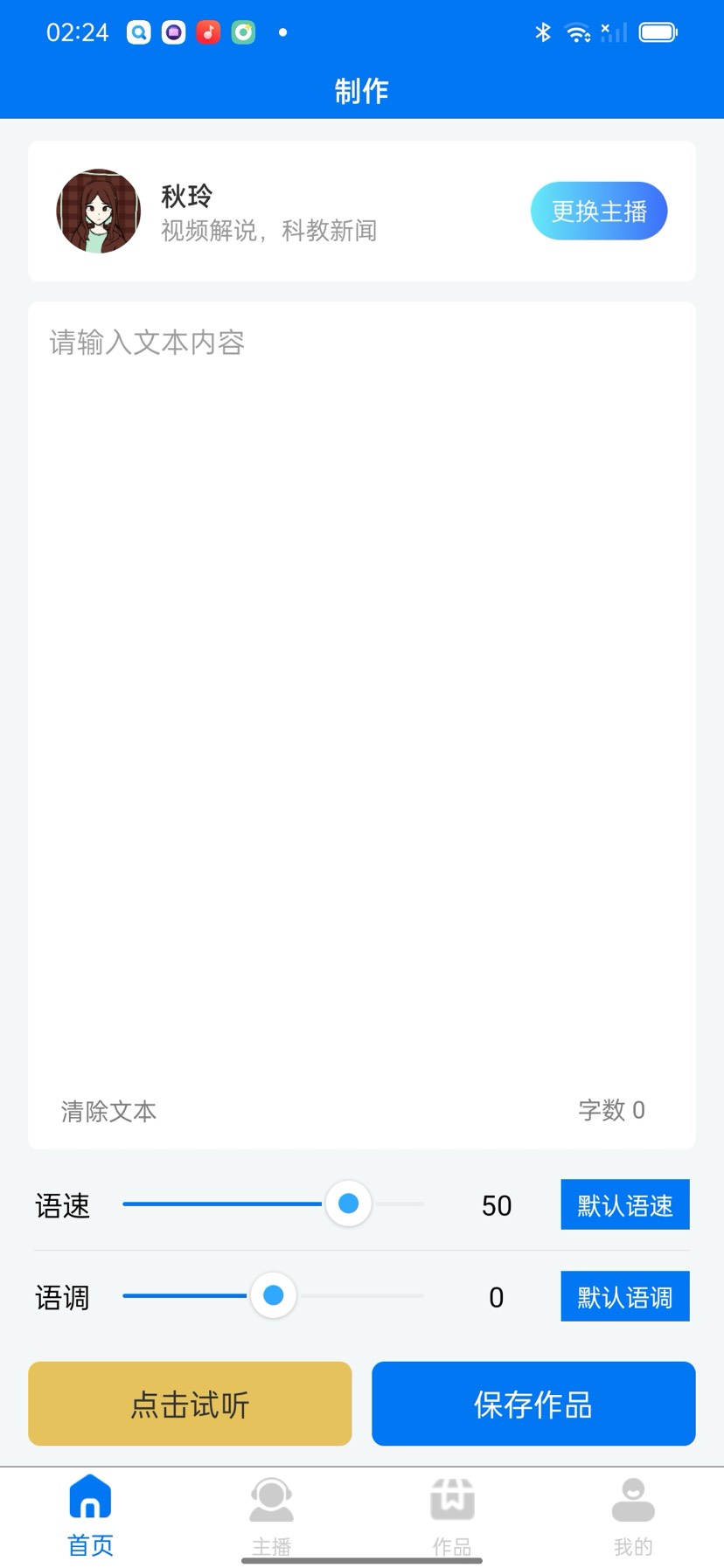This screenshot has width=724, height=1568.
Task: Clear the text with 清除文本
Action: pyautogui.click(x=108, y=1111)
